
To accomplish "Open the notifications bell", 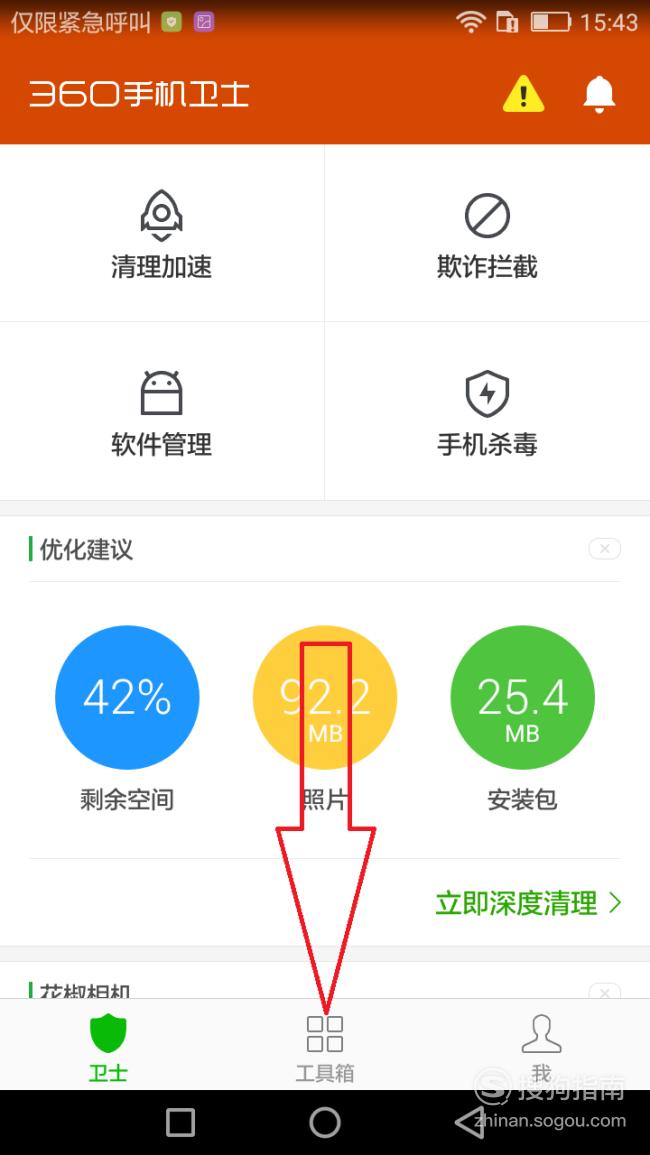I will click(x=599, y=94).
